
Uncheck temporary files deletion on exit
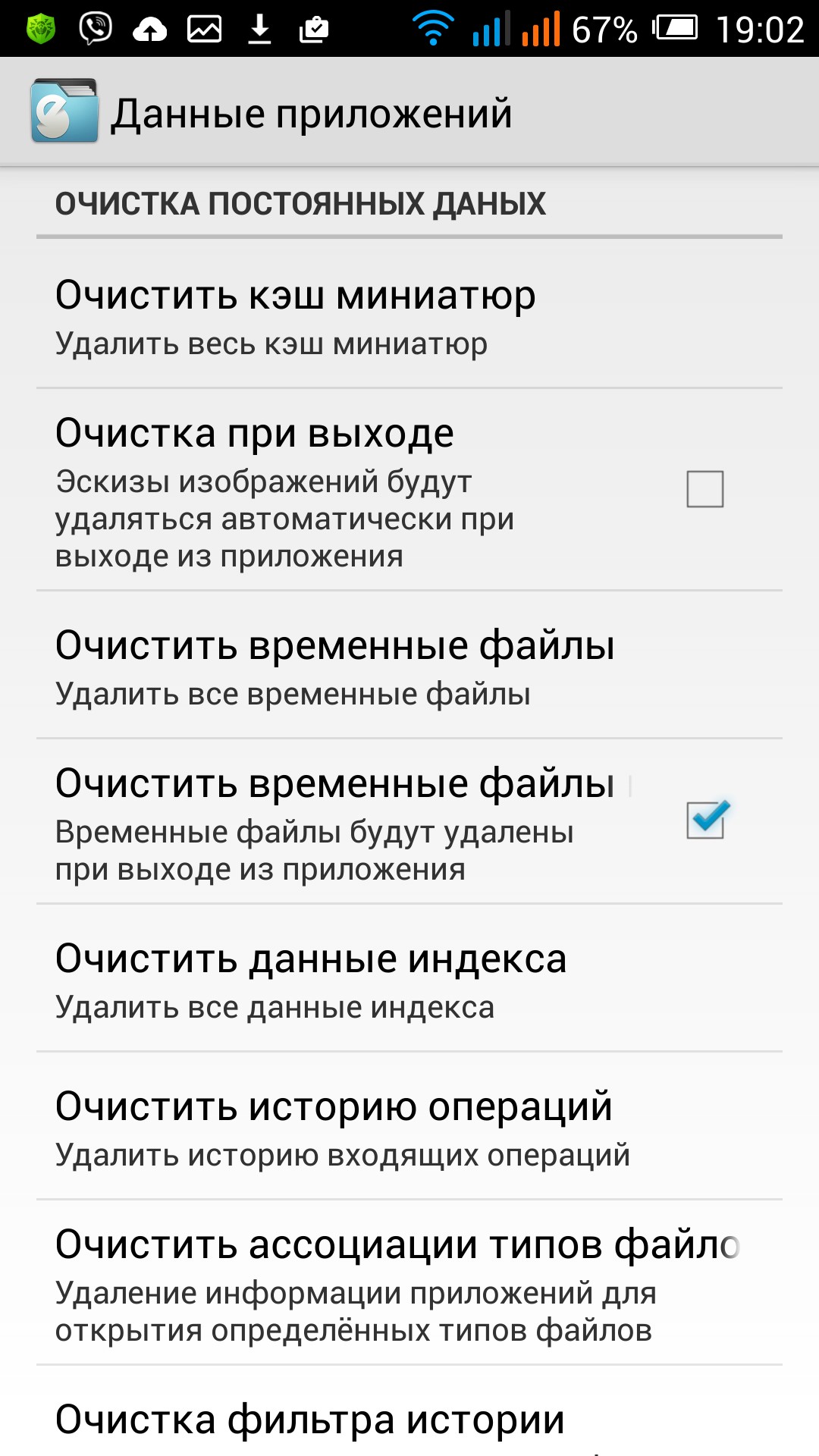click(706, 821)
